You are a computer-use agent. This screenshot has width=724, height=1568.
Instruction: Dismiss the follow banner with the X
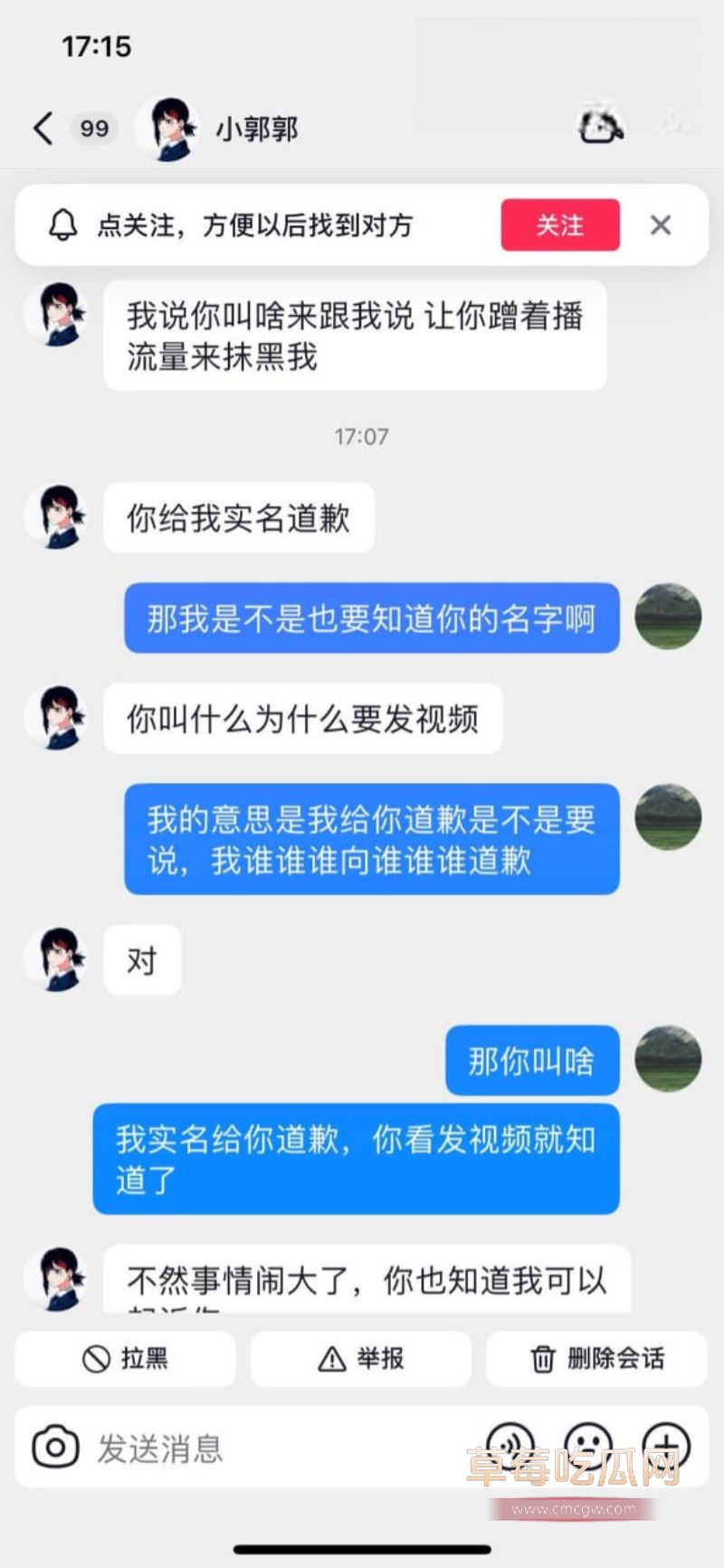tap(661, 225)
